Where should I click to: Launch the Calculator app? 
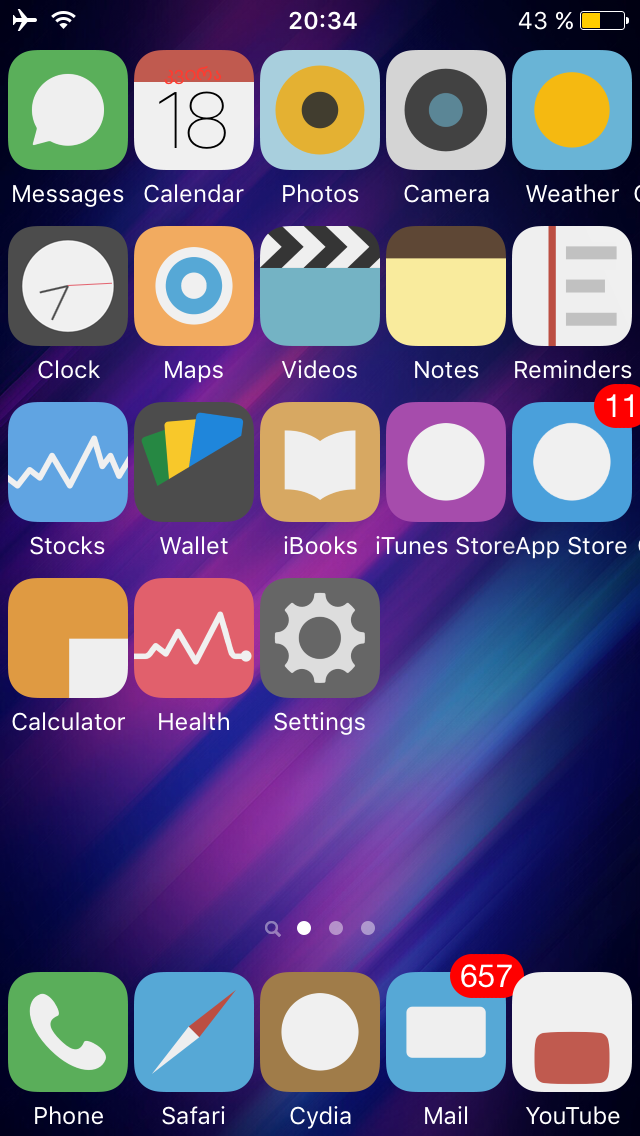click(68, 638)
